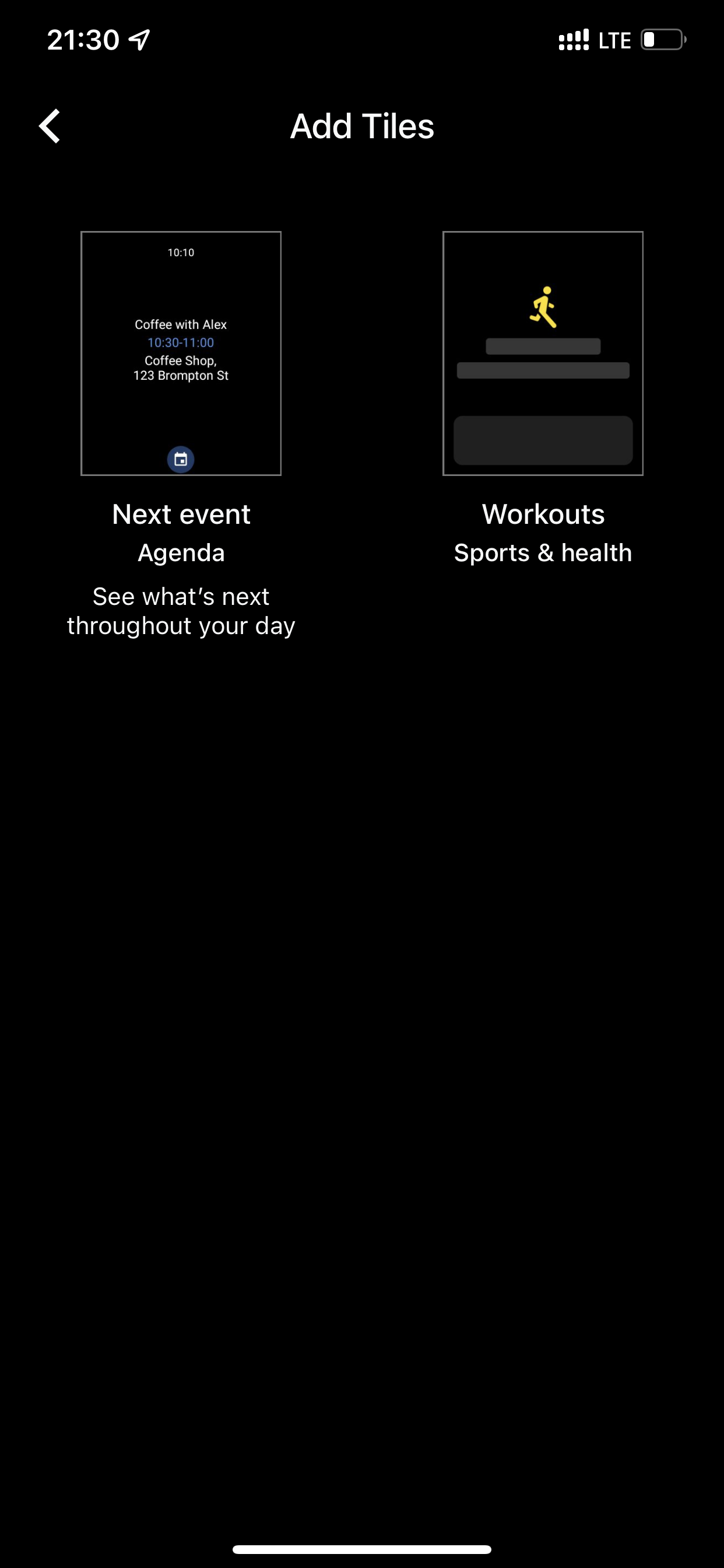Screen dimensions: 724x1568
Task: Select the Workouts tile
Action: pyautogui.click(x=543, y=353)
